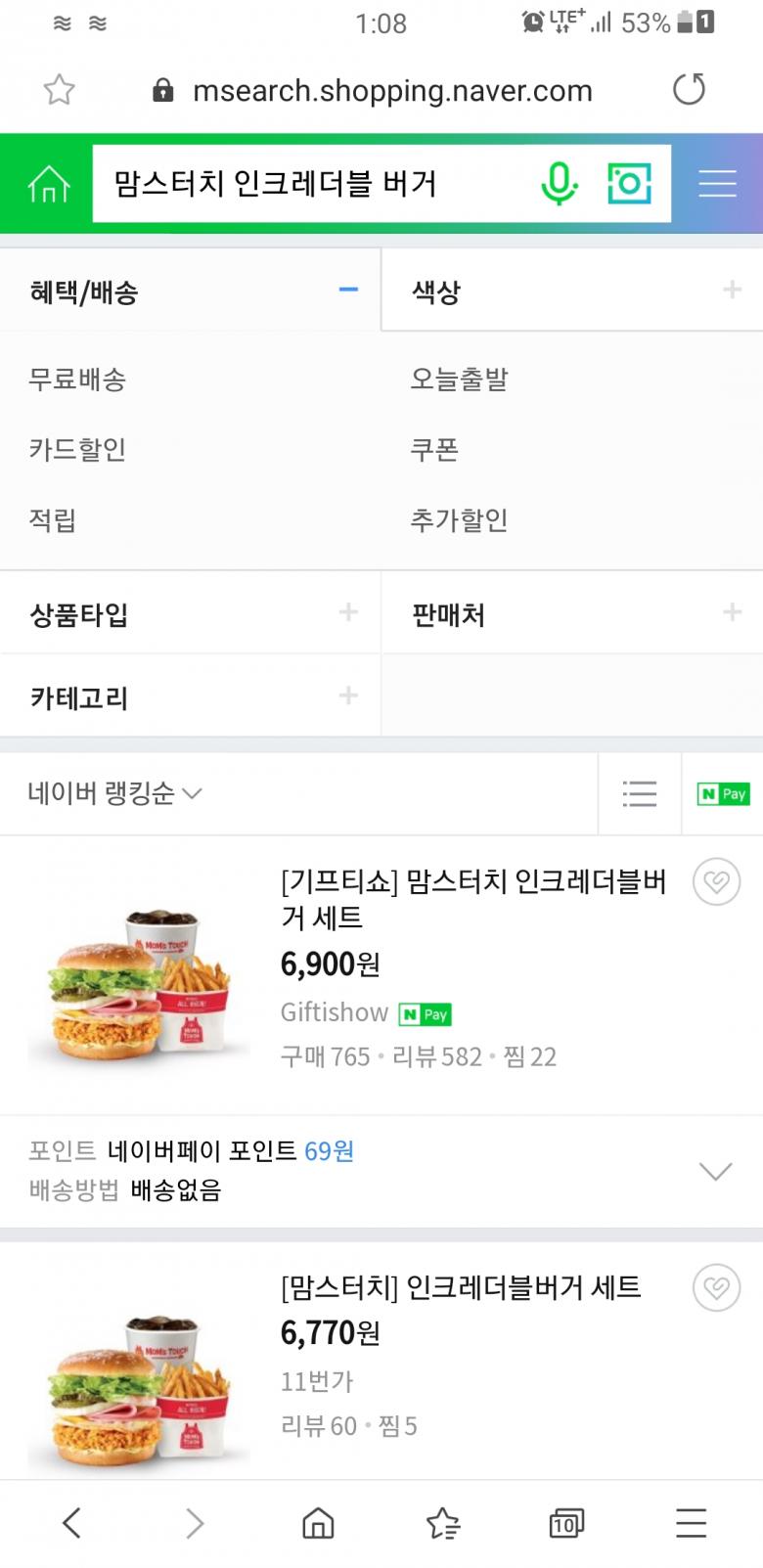Expand the 색상 filter section
The height and width of the screenshot is (1568, 763).
point(731,291)
